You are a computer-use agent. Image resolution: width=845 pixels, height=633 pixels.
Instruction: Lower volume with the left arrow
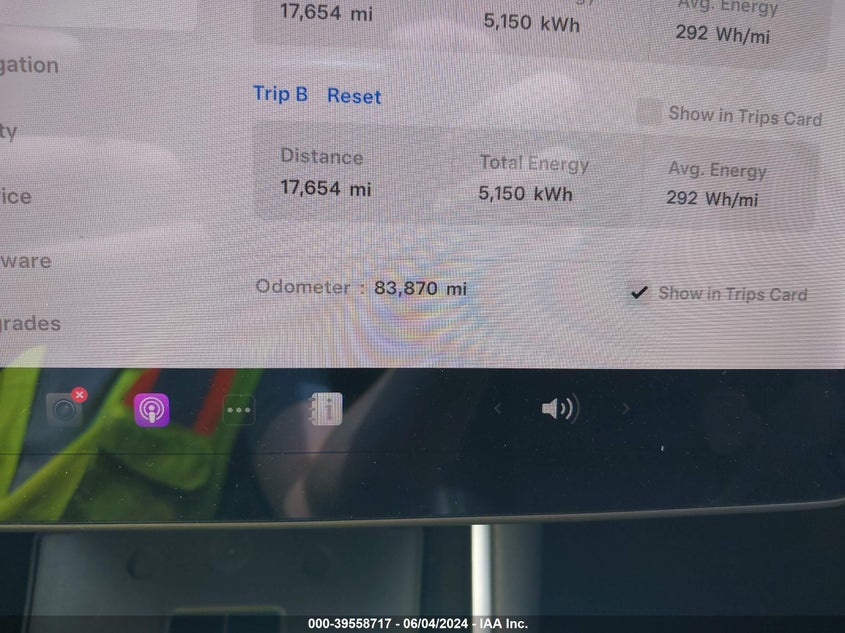[498, 408]
